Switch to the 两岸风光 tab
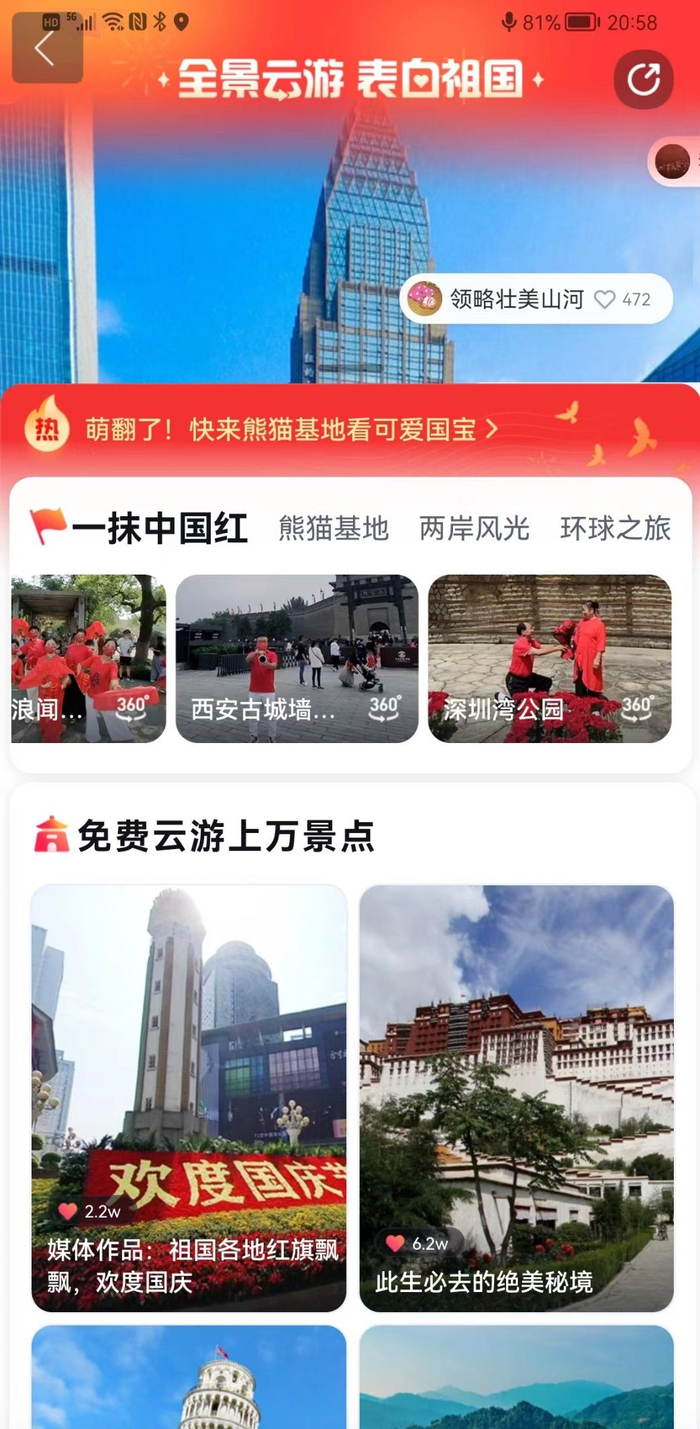Image resolution: width=700 pixels, height=1429 pixels. pos(474,529)
